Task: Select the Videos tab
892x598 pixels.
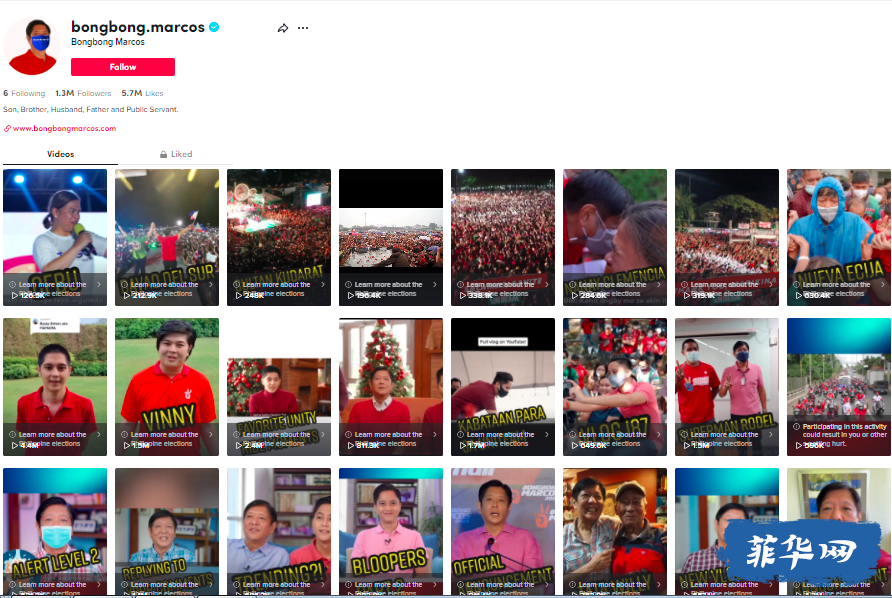Action: pos(60,154)
